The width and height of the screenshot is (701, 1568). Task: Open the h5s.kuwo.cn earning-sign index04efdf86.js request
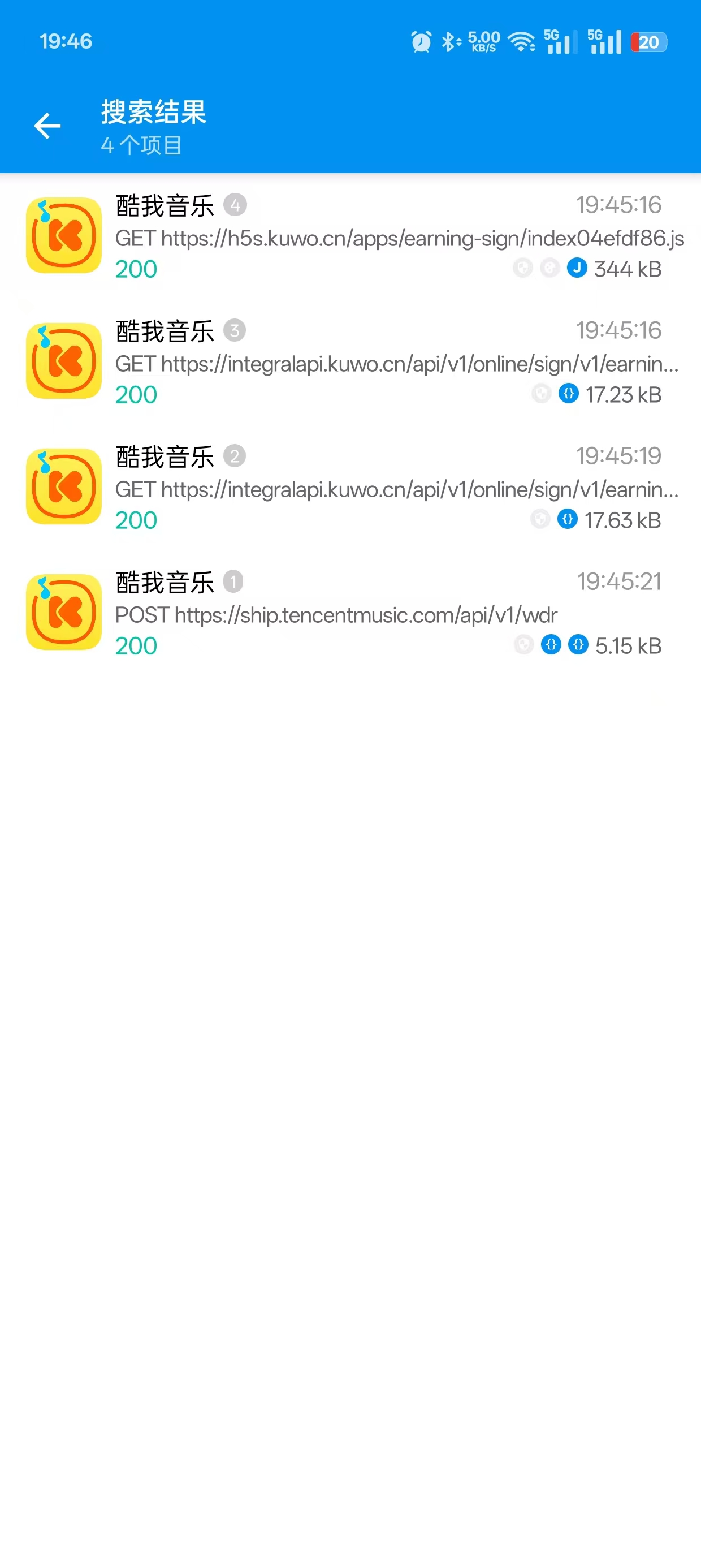[350, 236]
